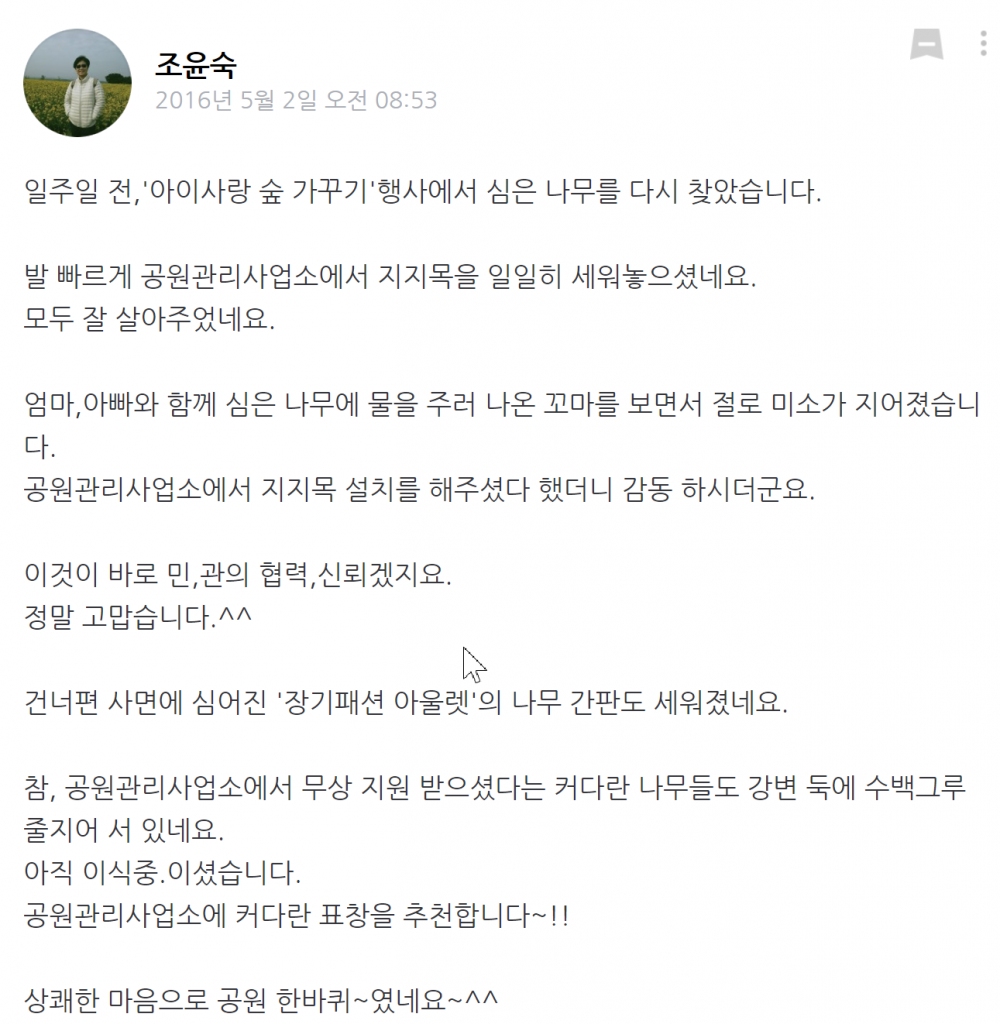This screenshot has height=1024, width=1000.
Task: Tap the author name 조윤숙
Action: (195, 64)
